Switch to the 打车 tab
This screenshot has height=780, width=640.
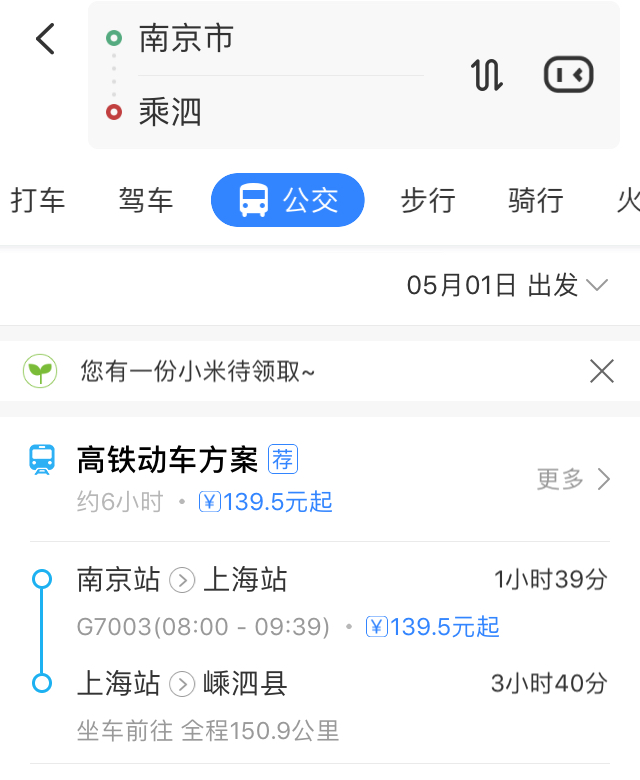pyautogui.click(x=38, y=200)
